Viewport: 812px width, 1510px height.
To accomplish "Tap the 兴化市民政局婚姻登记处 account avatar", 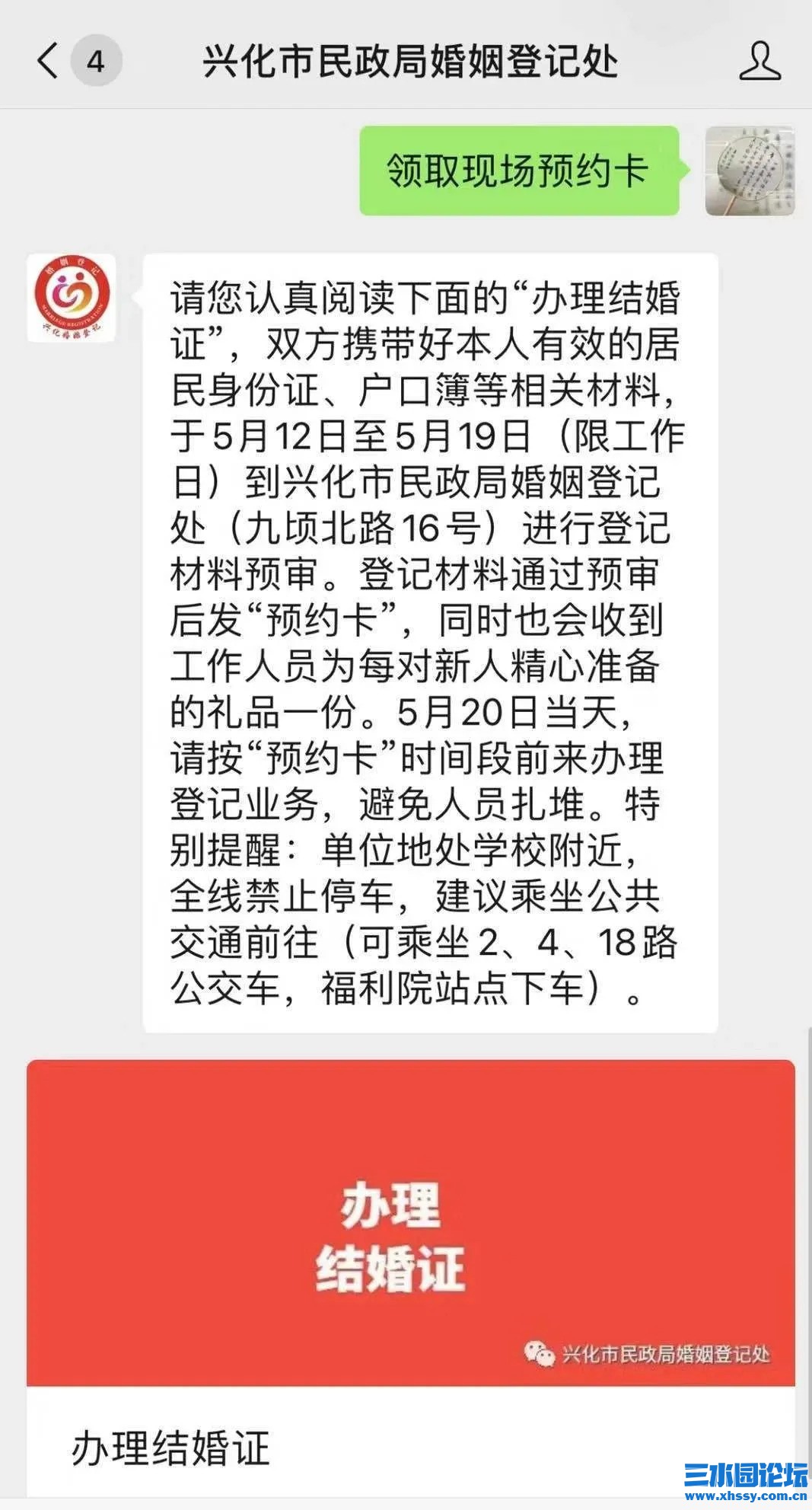I will tap(72, 298).
